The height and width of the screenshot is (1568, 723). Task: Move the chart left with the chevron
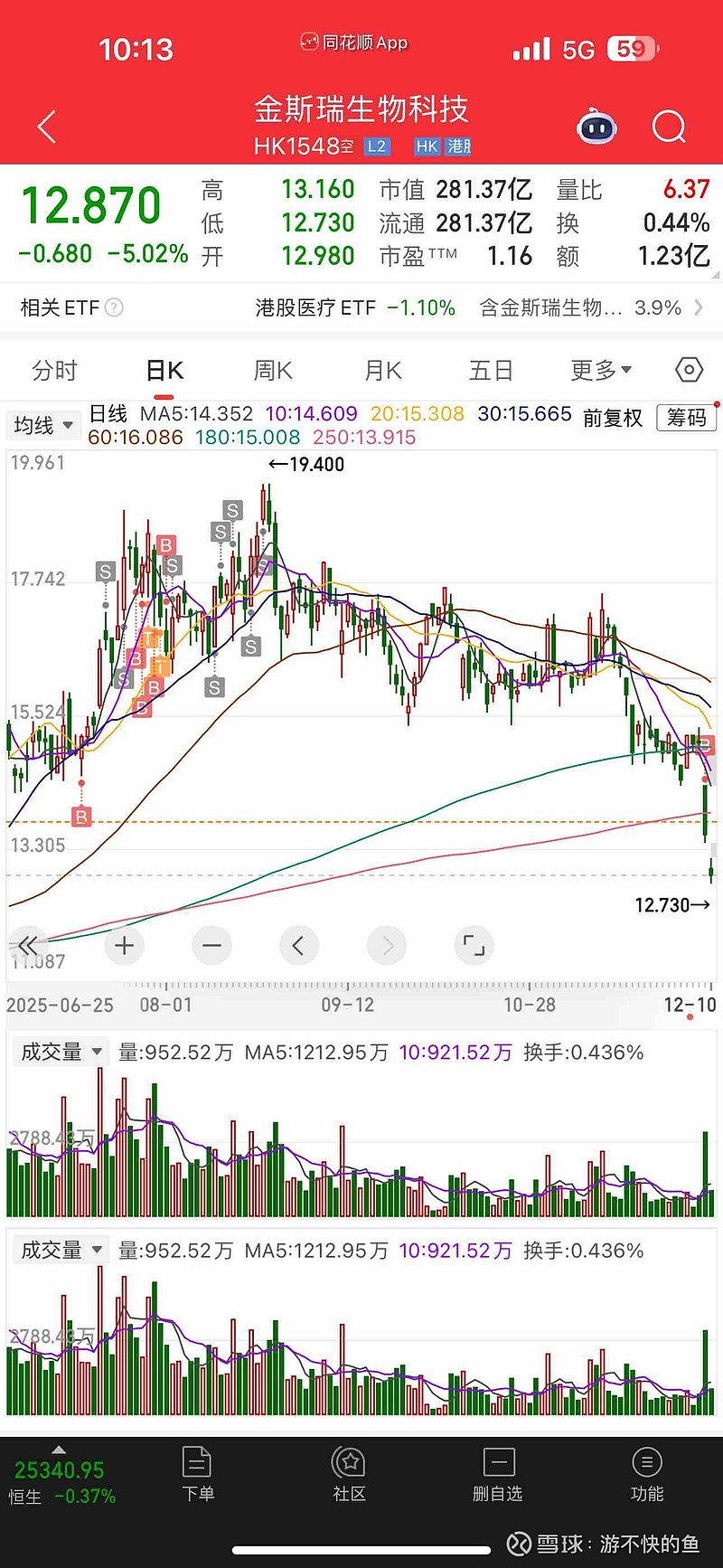pyautogui.click(x=298, y=946)
